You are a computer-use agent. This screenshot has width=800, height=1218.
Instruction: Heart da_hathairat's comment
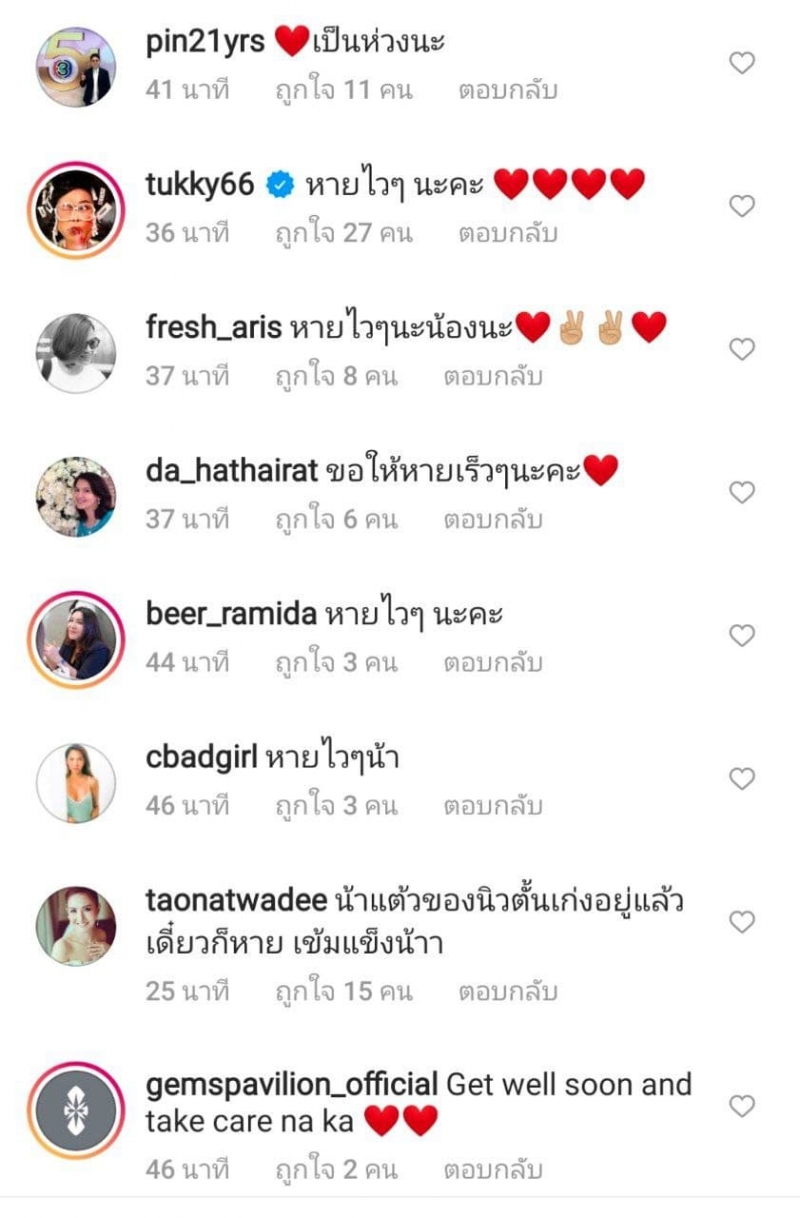click(x=741, y=493)
